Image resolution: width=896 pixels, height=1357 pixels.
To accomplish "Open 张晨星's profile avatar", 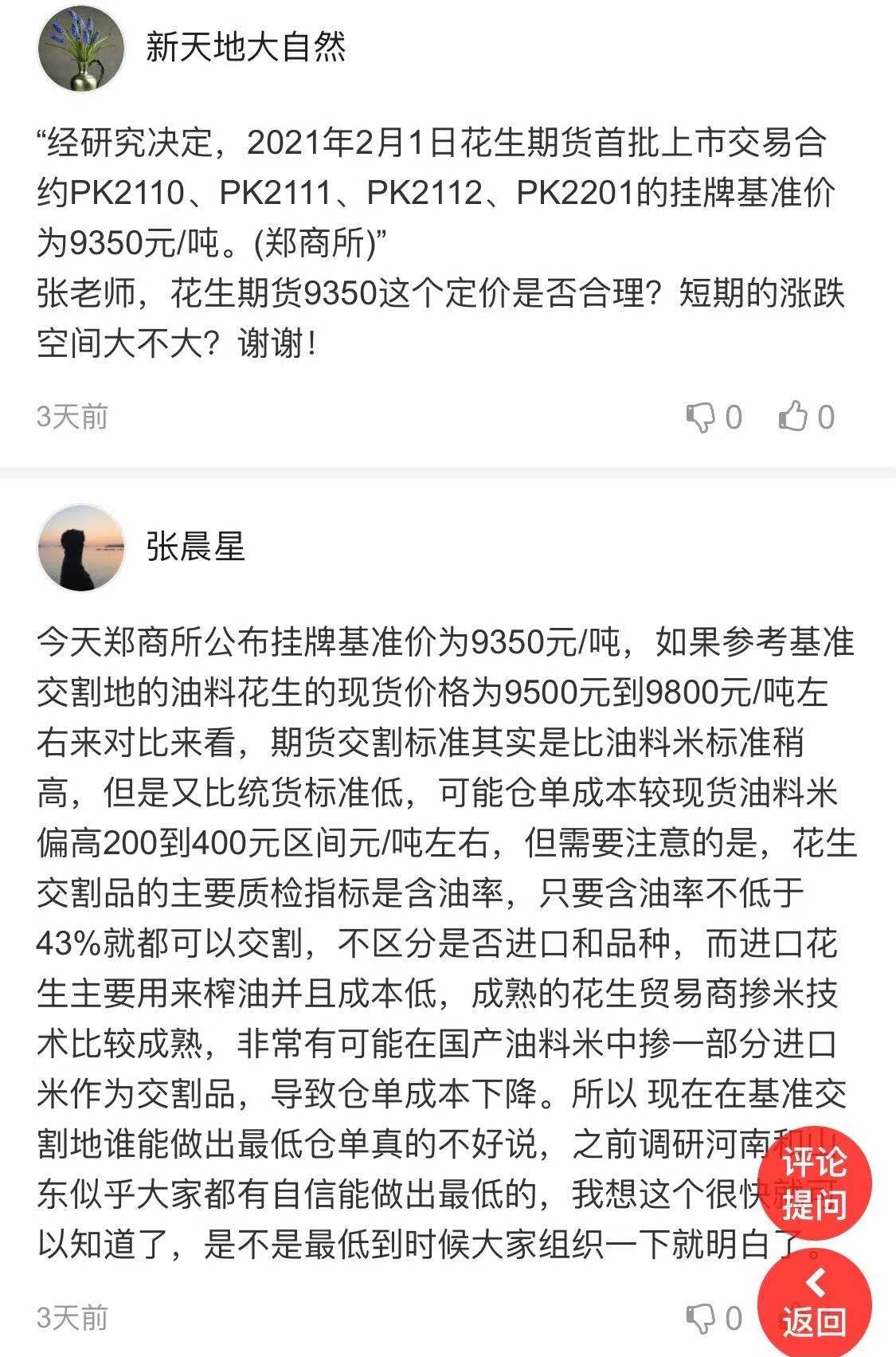I will (x=80, y=547).
